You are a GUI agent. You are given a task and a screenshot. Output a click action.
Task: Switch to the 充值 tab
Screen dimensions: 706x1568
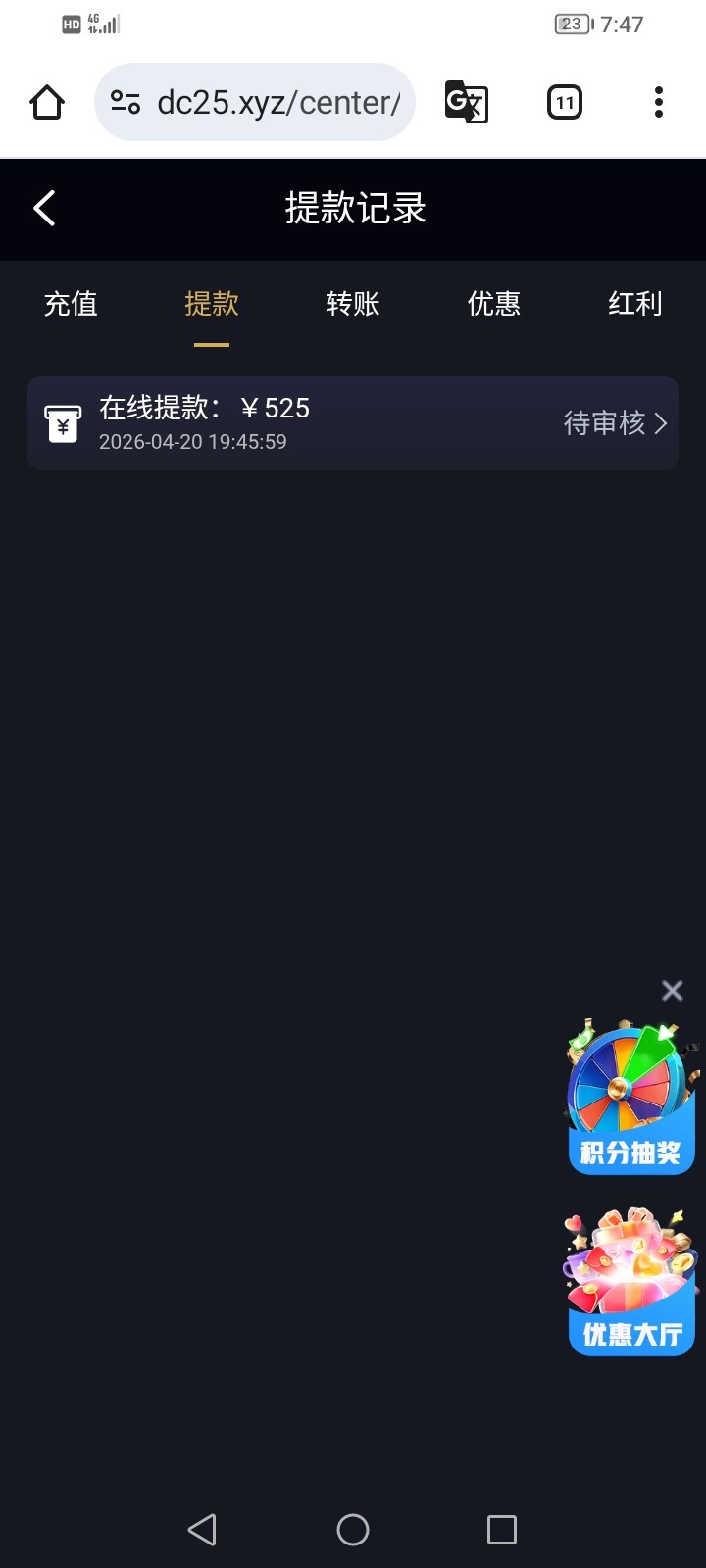click(71, 304)
